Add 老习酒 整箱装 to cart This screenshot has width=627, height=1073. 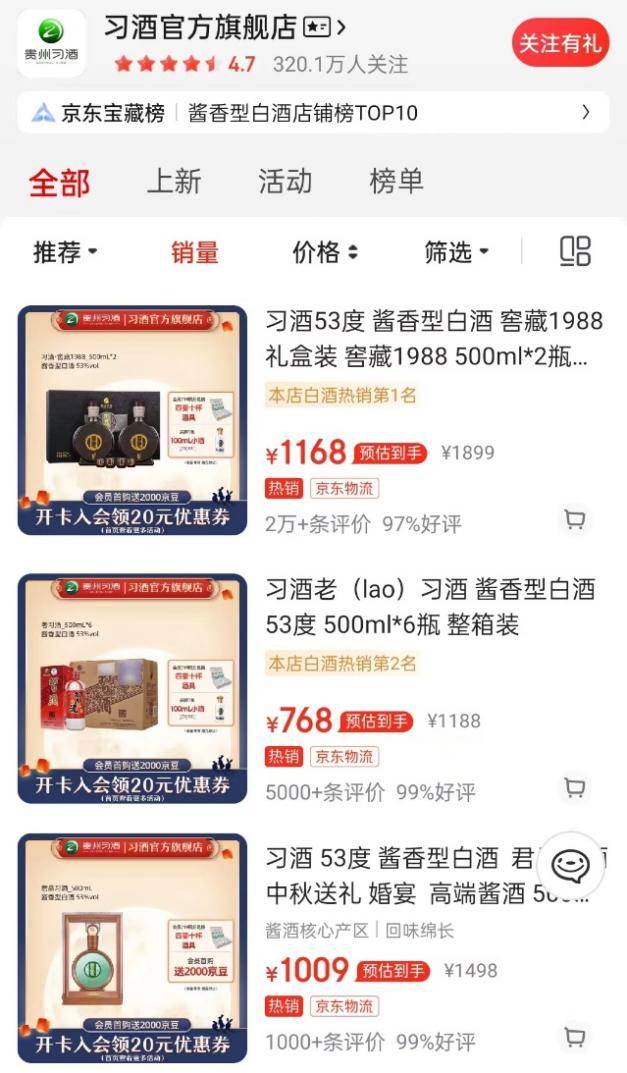point(574,788)
